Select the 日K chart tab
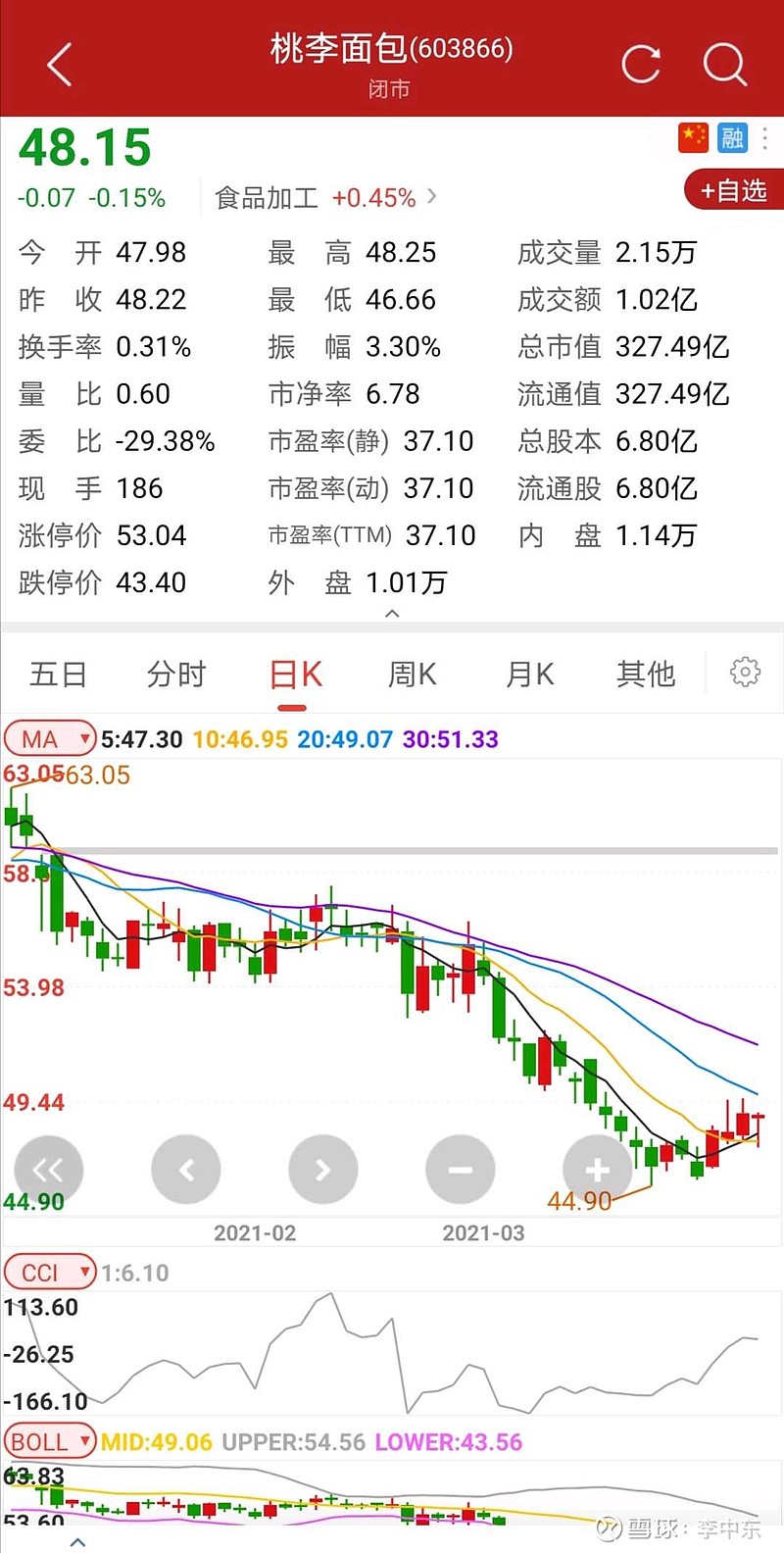Image resolution: width=784 pixels, height=1553 pixels. pyautogui.click(x=295, y=675)
